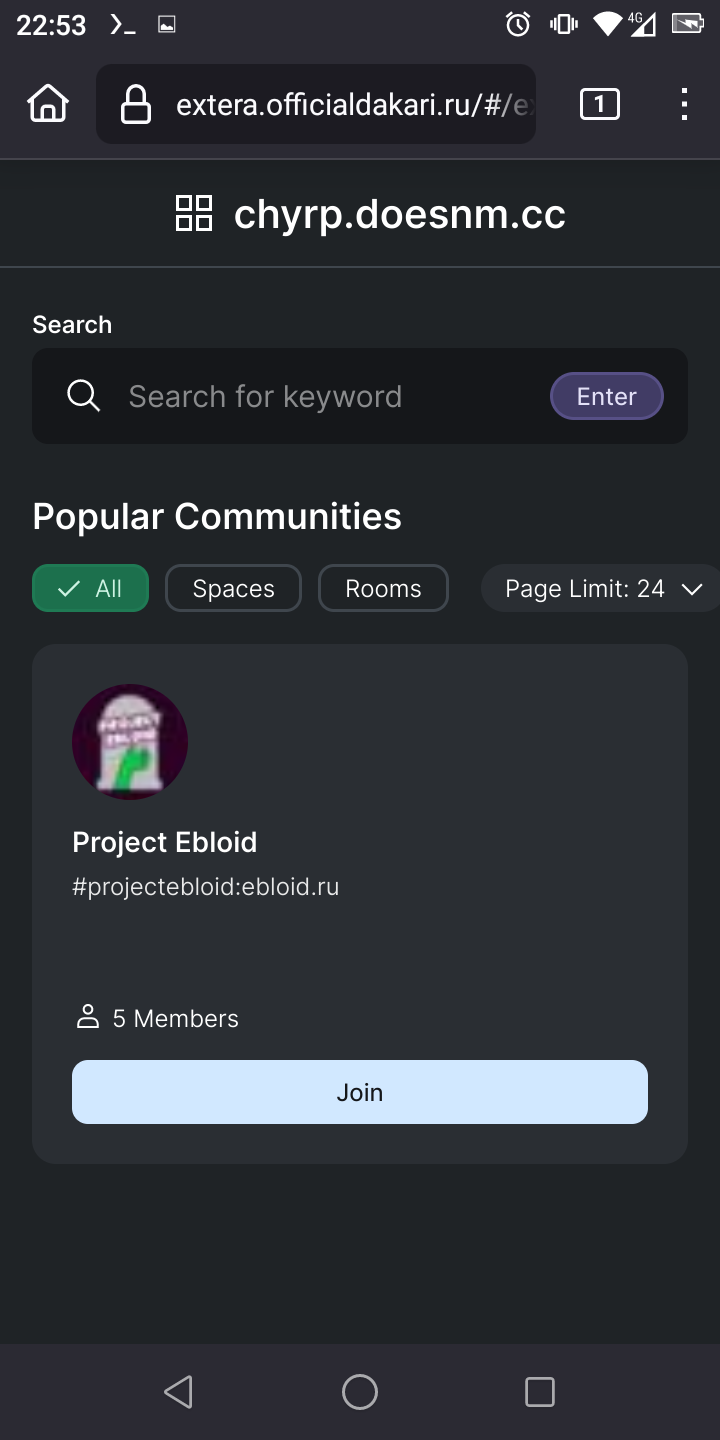
Task: Filter communities by Rooms
Action: [383, 588]
